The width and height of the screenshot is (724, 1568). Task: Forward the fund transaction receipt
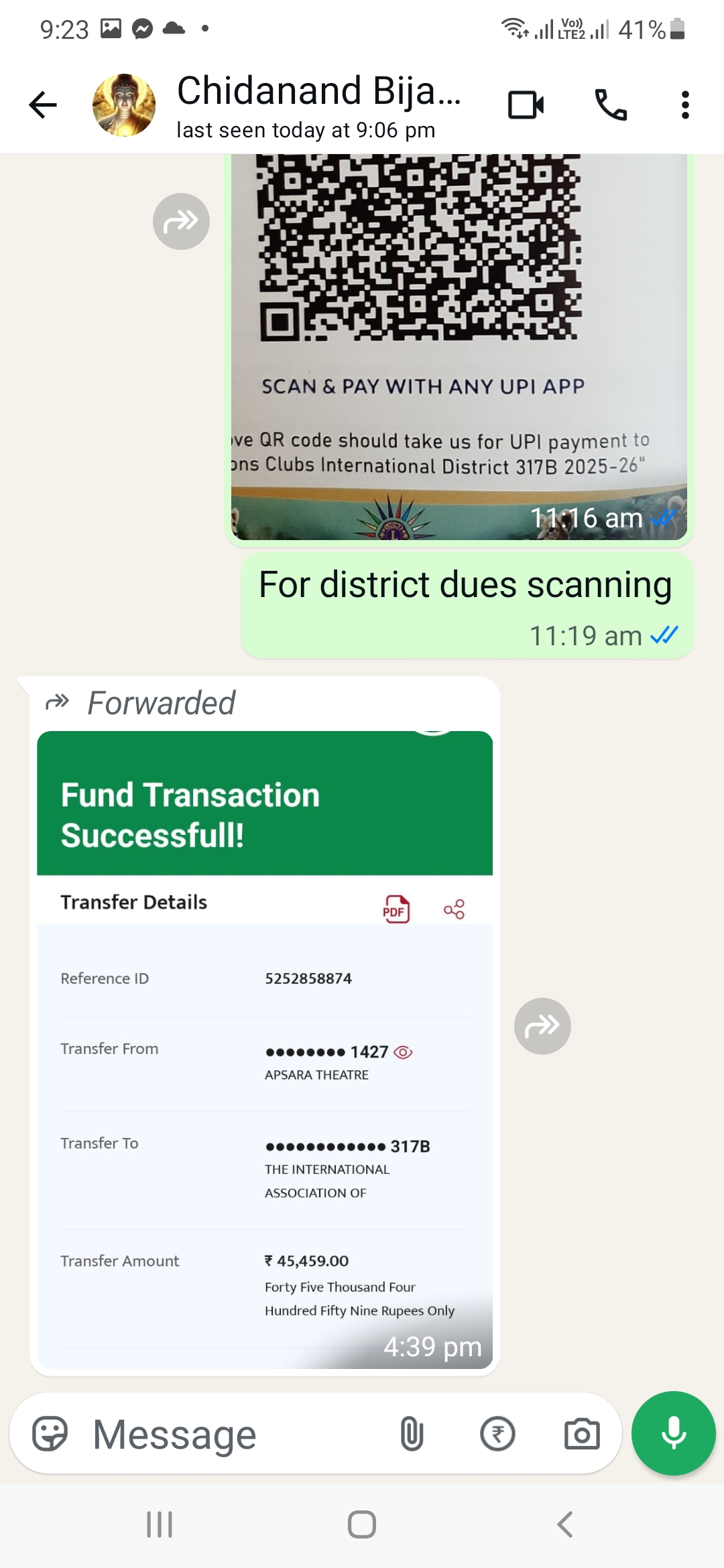point(542,1026)
